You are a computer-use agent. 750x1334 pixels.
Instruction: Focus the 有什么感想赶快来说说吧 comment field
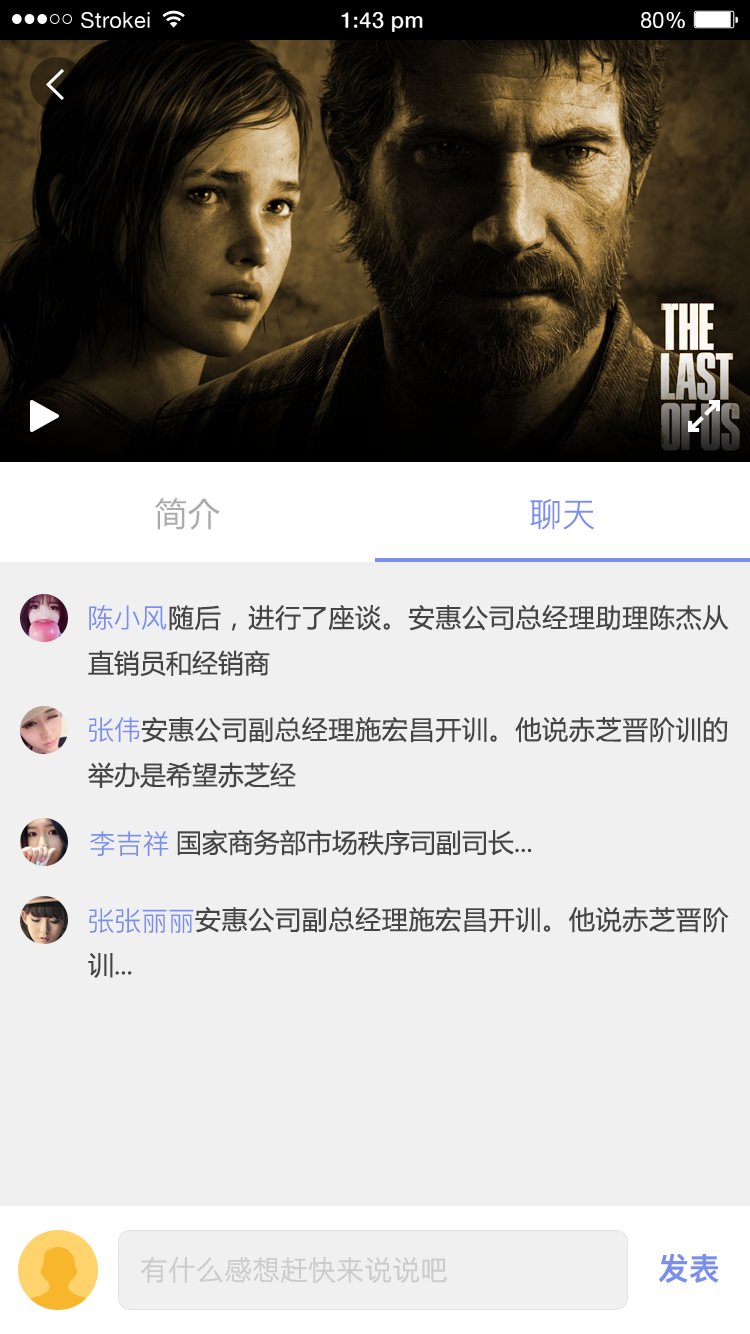click(x=372, y=1270)
